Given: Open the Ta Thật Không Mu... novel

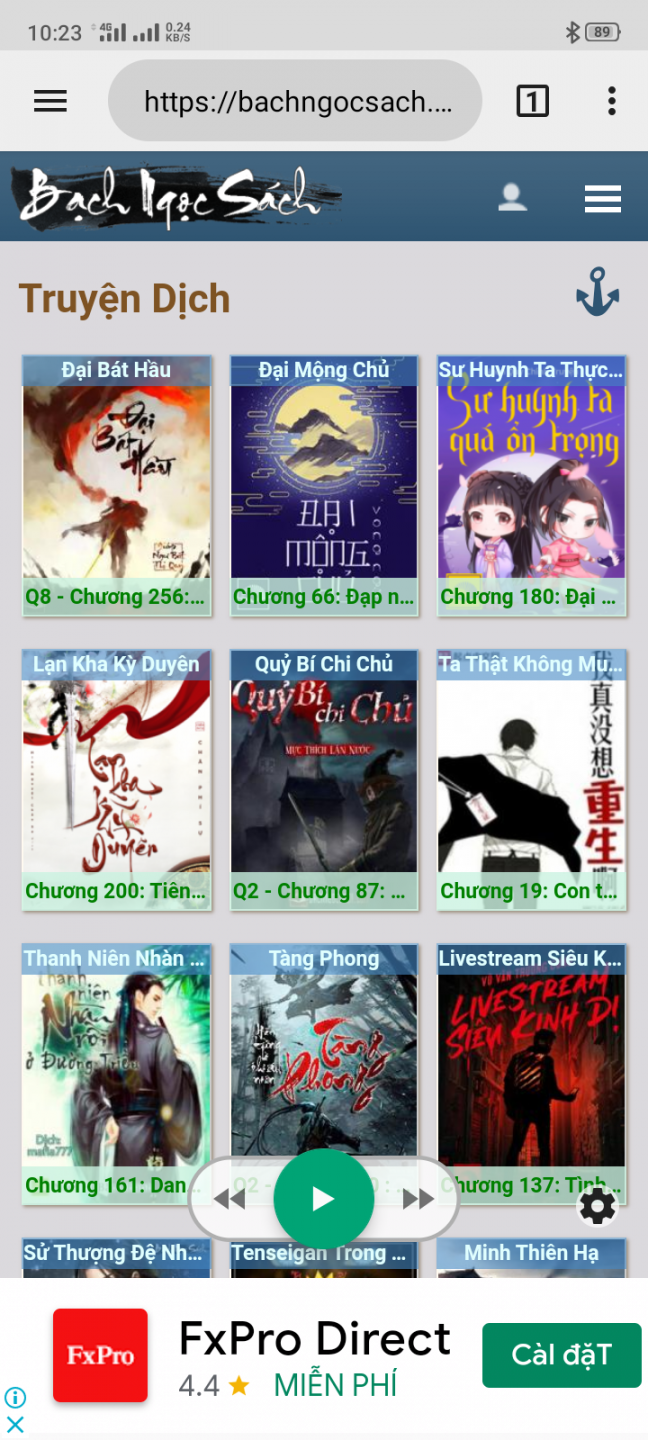Looking at the screenshot, I should (531, 779).
